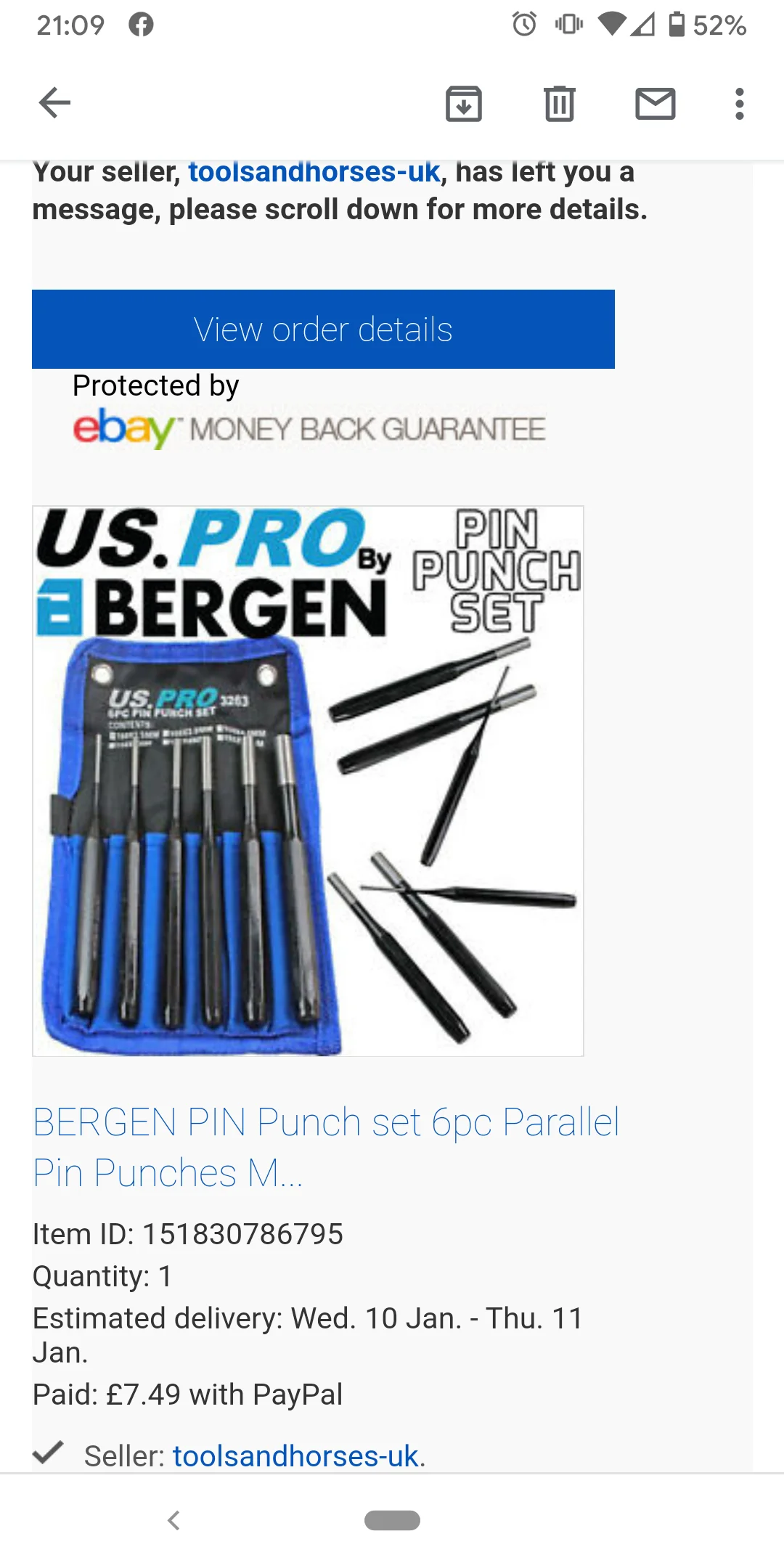Open the toolsandhorses-uk link next to Seller
Image resolution: width=784 pixels, height=1568 pixels.
click(x=295, y=1455)
